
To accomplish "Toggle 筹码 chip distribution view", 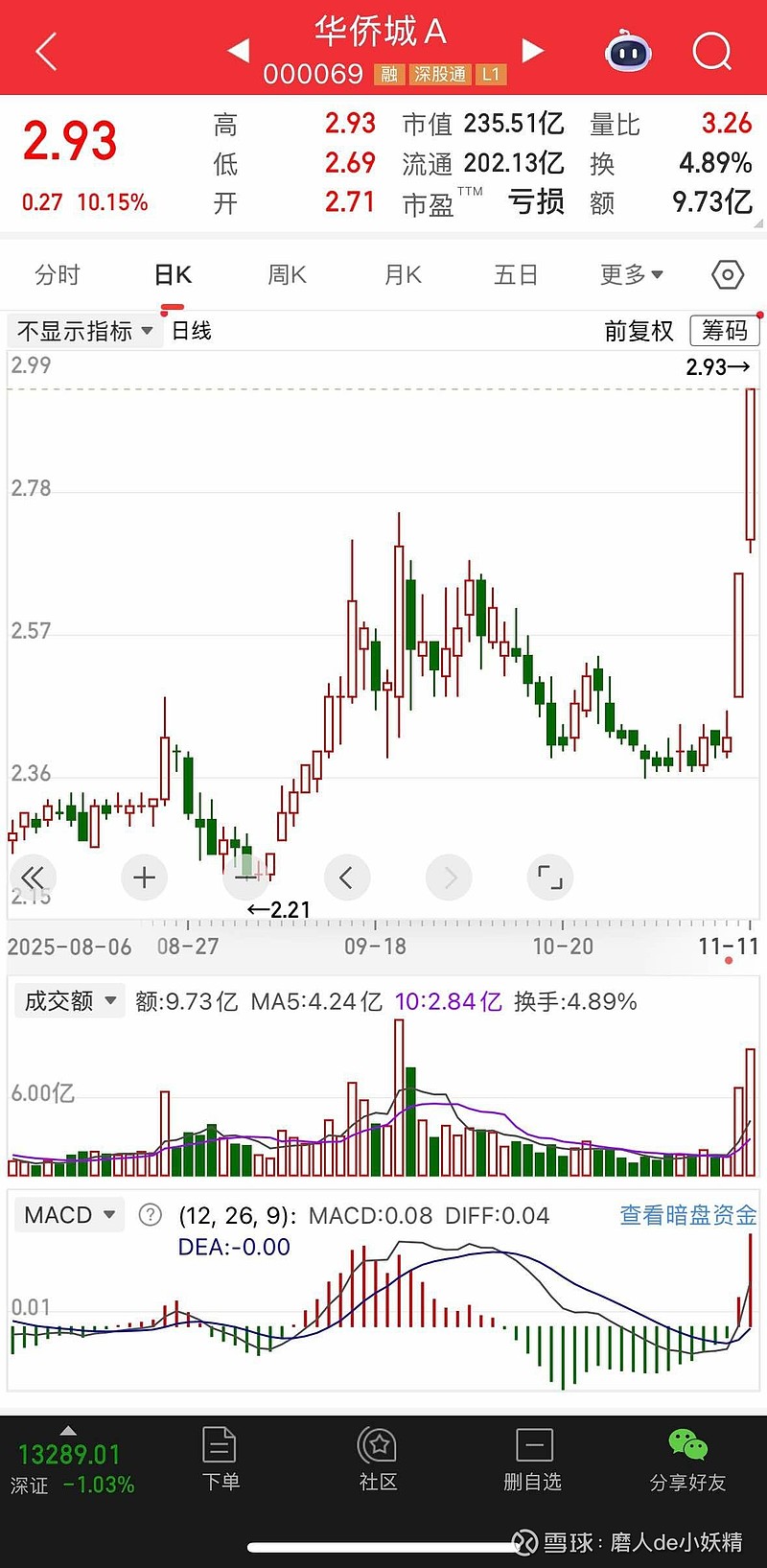I will pos(725,330).
